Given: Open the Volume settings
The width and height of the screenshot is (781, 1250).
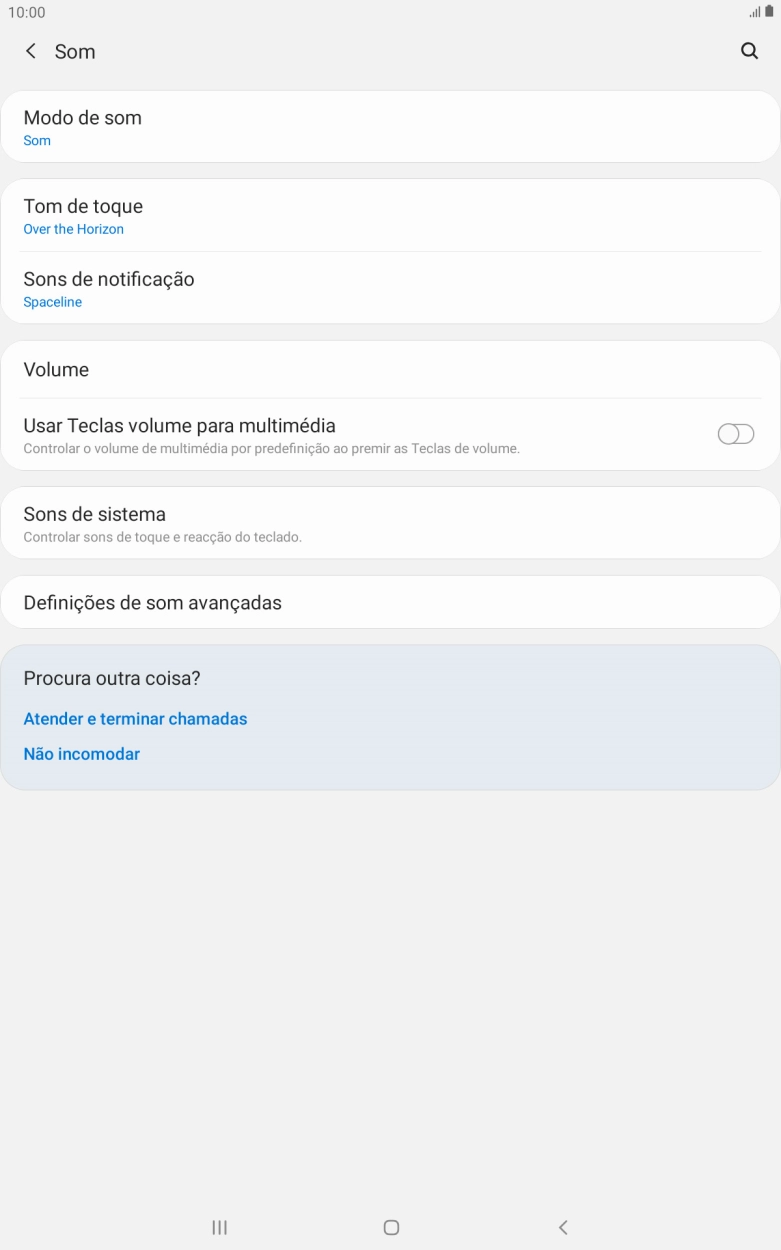Looking at the screenshot, I should pos(390,370).
